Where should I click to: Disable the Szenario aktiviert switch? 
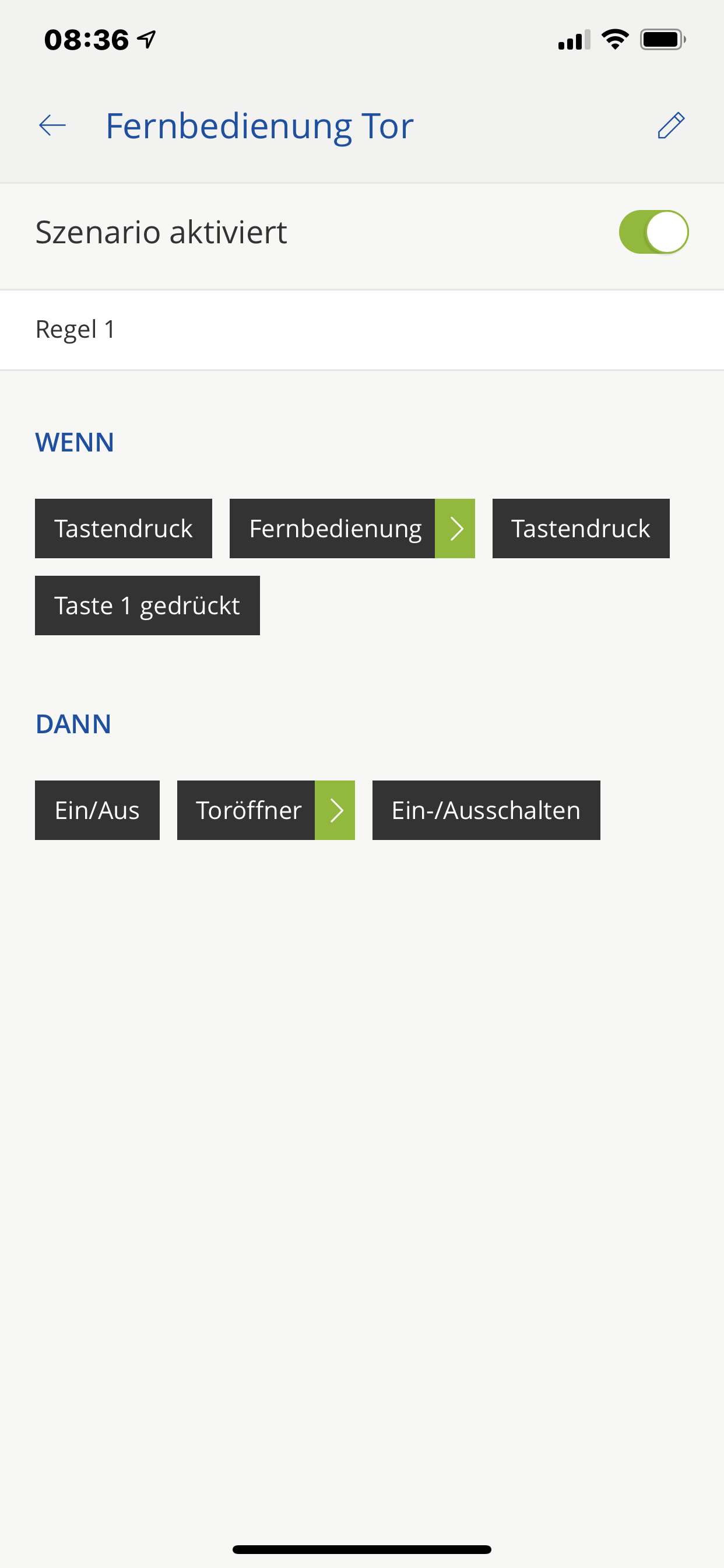click(x=653, y=232)
